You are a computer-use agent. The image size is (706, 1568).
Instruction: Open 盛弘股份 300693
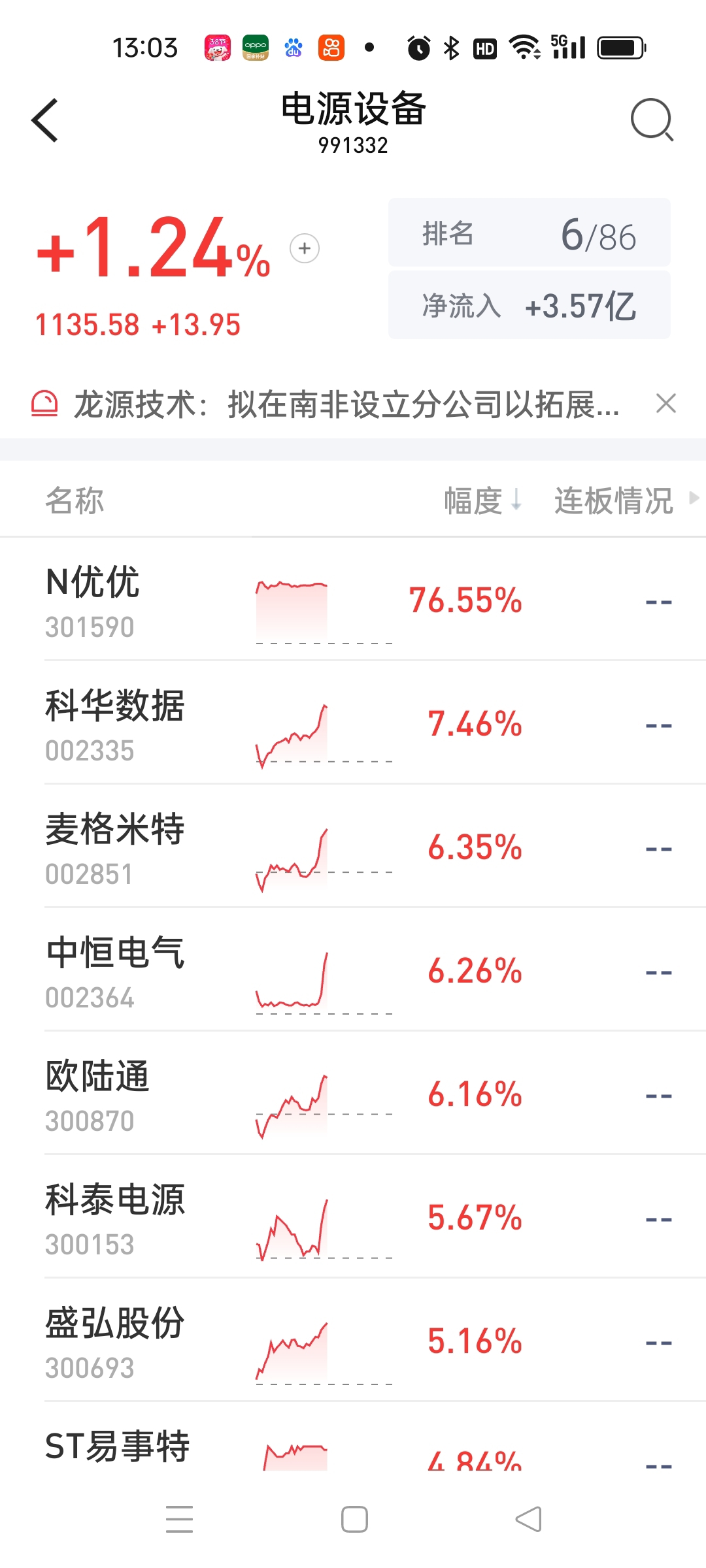point(353,1341)
